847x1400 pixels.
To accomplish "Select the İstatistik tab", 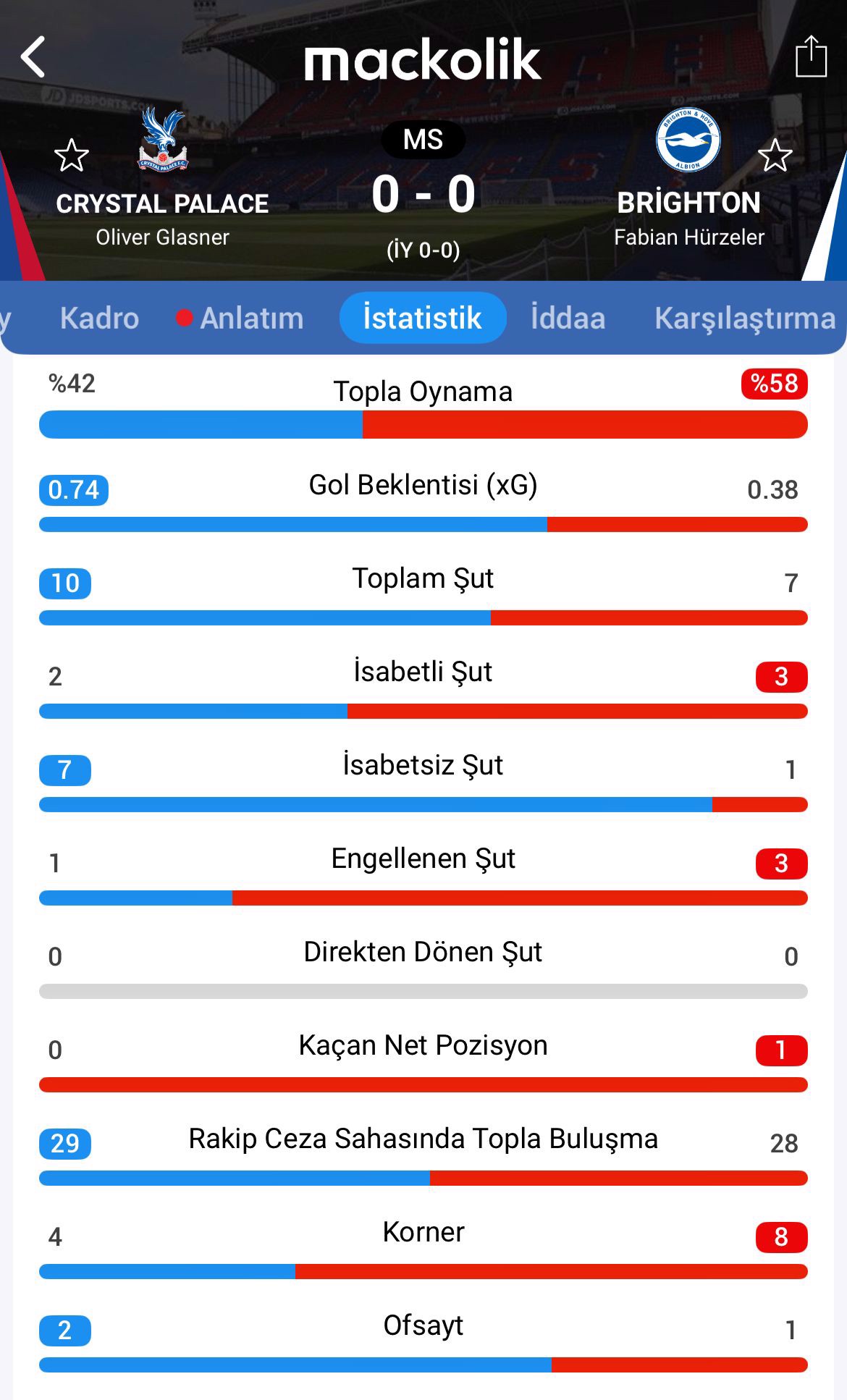I will tap(422, 318).
